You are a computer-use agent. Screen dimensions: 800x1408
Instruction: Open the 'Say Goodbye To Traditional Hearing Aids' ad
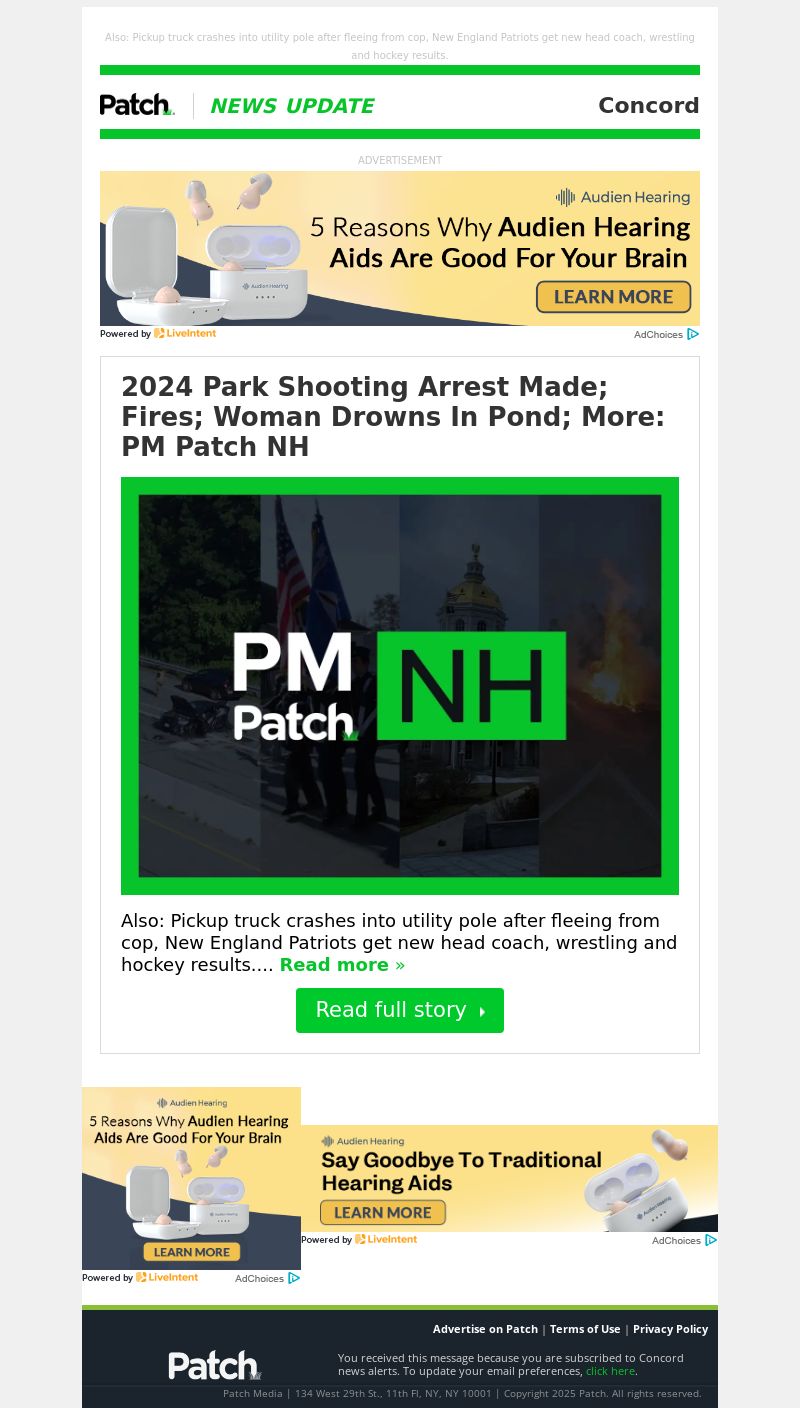pos(508,1178)
